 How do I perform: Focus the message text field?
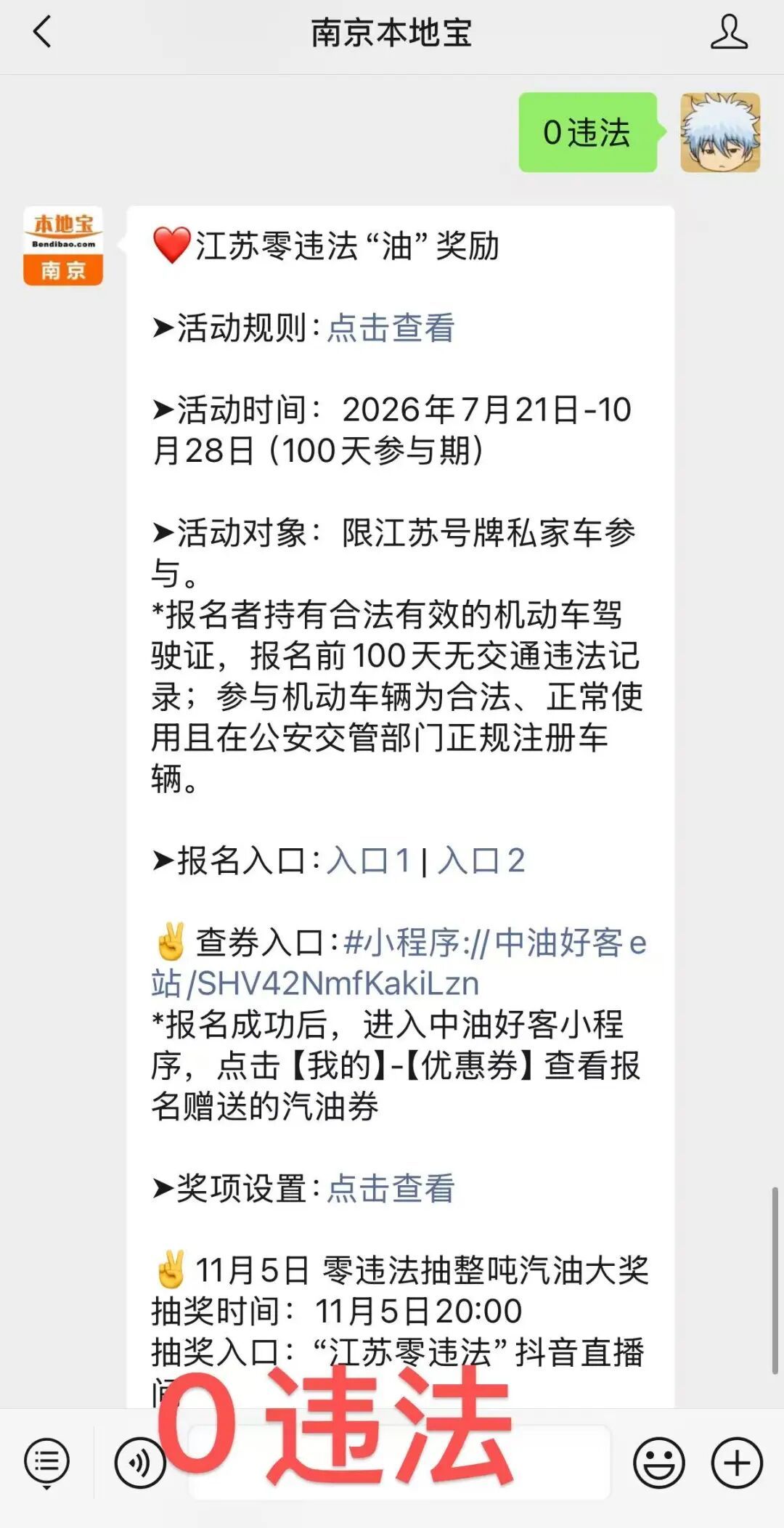[x=399, y=1462]
